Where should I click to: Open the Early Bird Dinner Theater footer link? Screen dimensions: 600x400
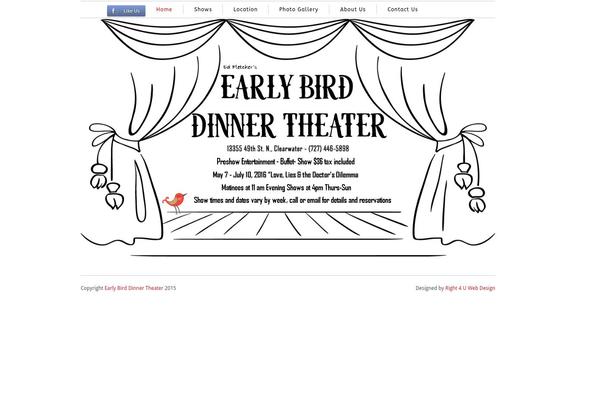[x=134, y=288]
